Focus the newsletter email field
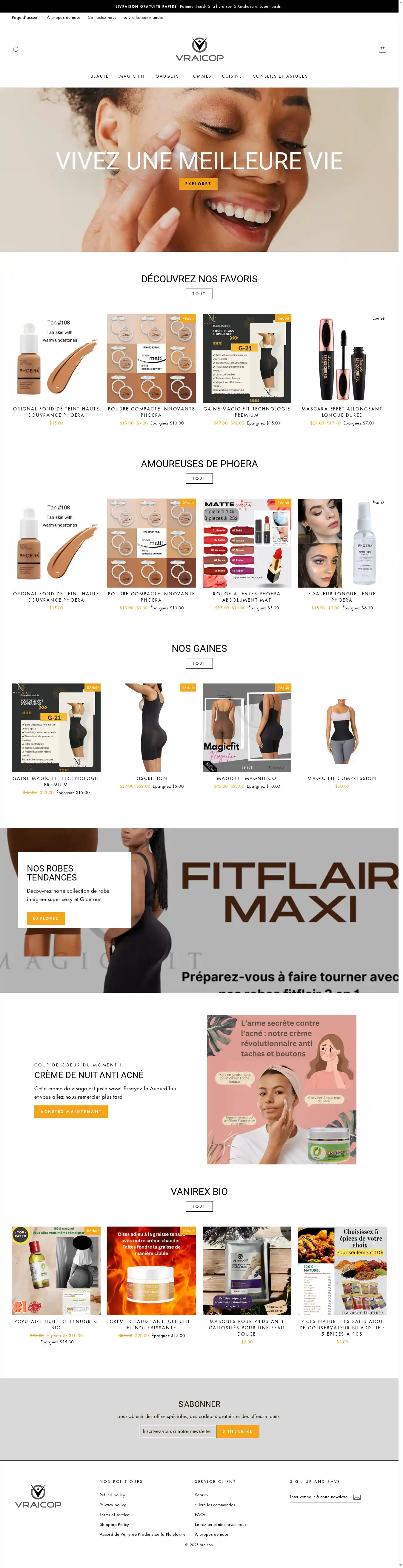This screenshot has width=403, height=1568. 177,1431
